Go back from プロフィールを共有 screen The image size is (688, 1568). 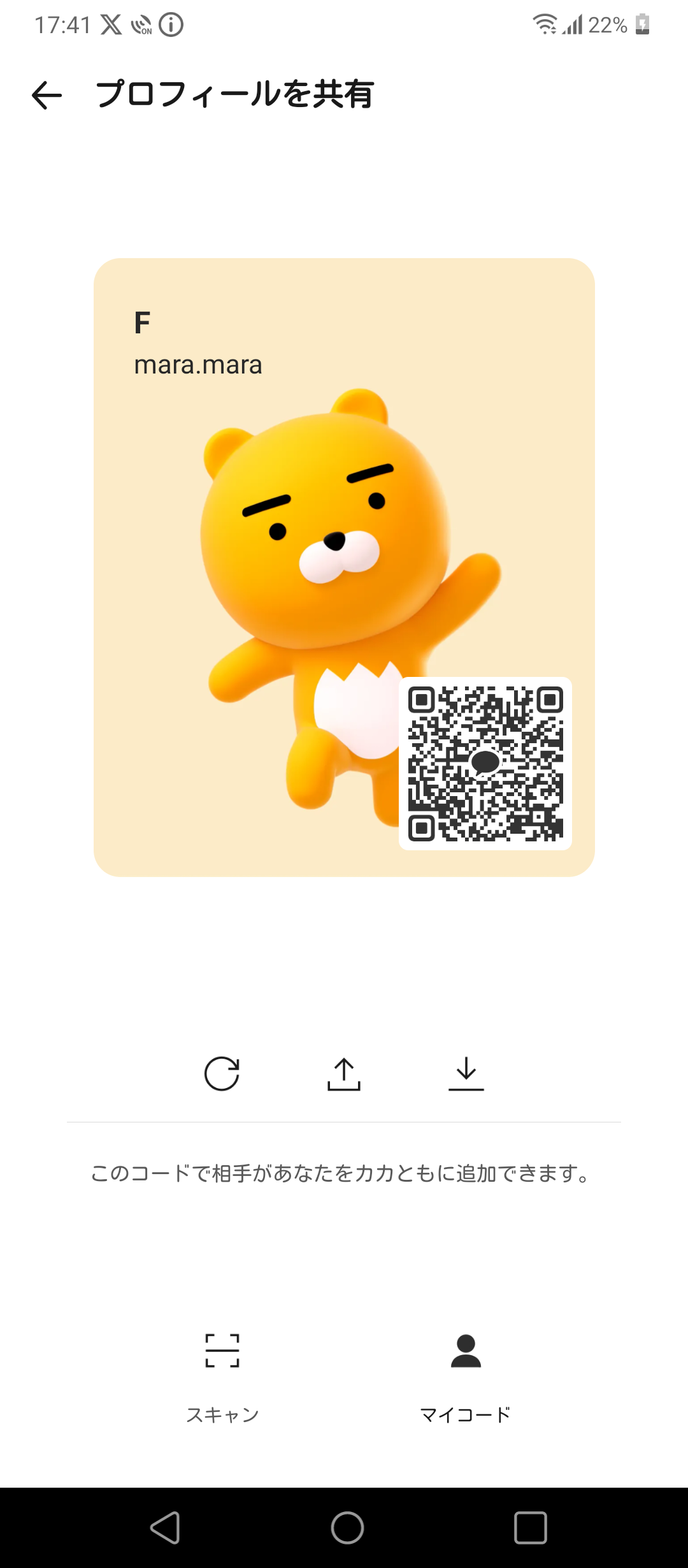(x=47, y=96)
